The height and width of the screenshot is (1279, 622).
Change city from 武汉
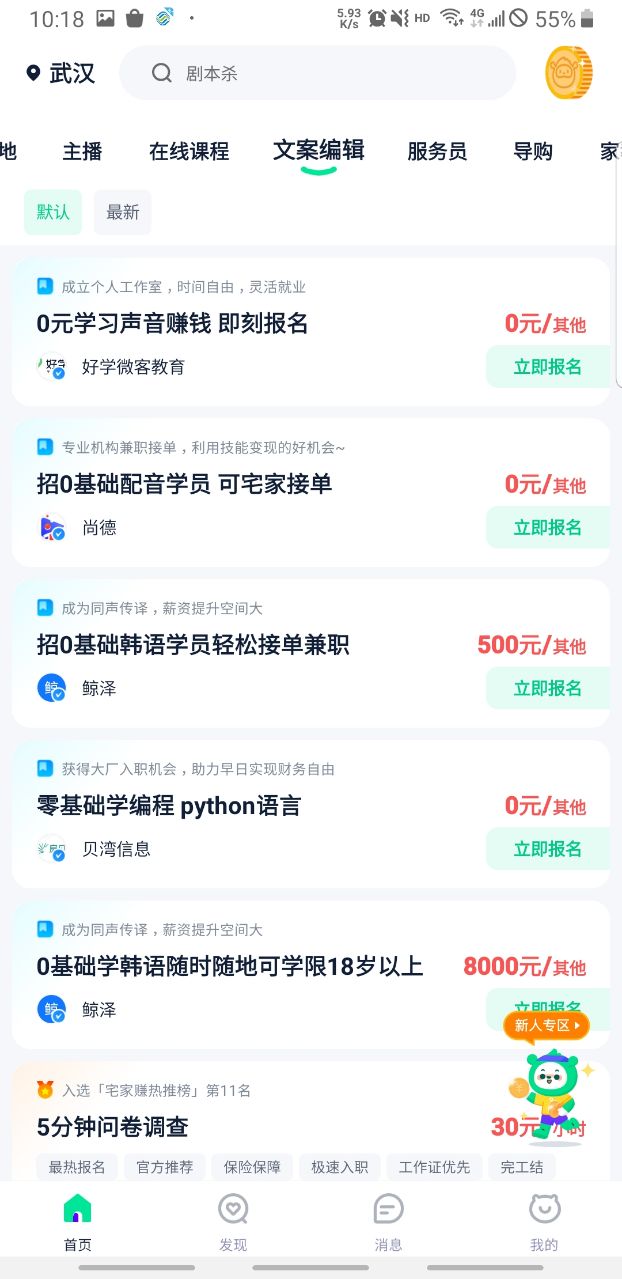pos(62,73)
